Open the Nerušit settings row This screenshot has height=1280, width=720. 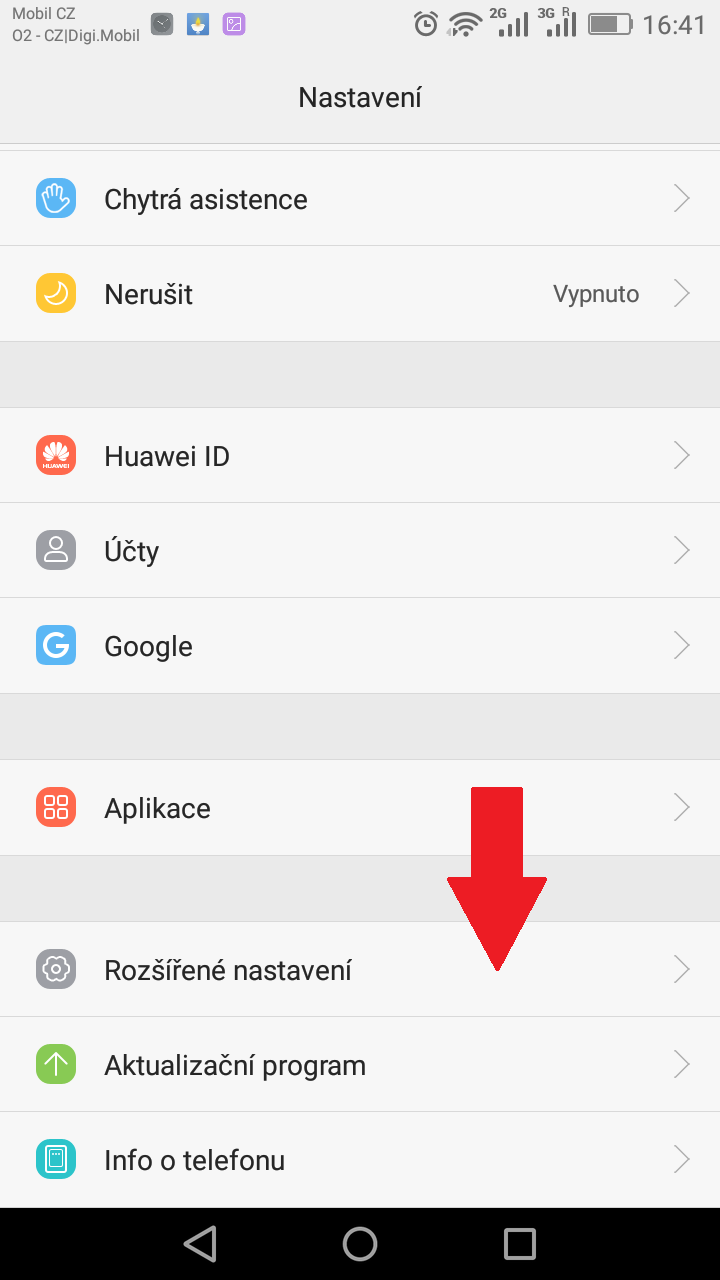point(360,294)
